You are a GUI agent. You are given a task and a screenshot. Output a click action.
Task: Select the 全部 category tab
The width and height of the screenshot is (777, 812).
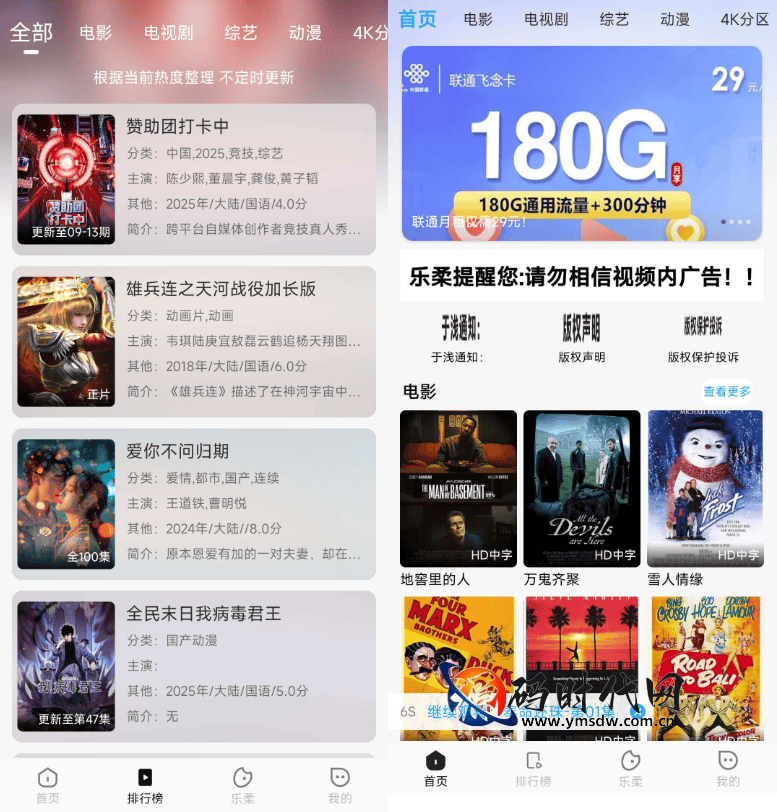click(31, 32)
